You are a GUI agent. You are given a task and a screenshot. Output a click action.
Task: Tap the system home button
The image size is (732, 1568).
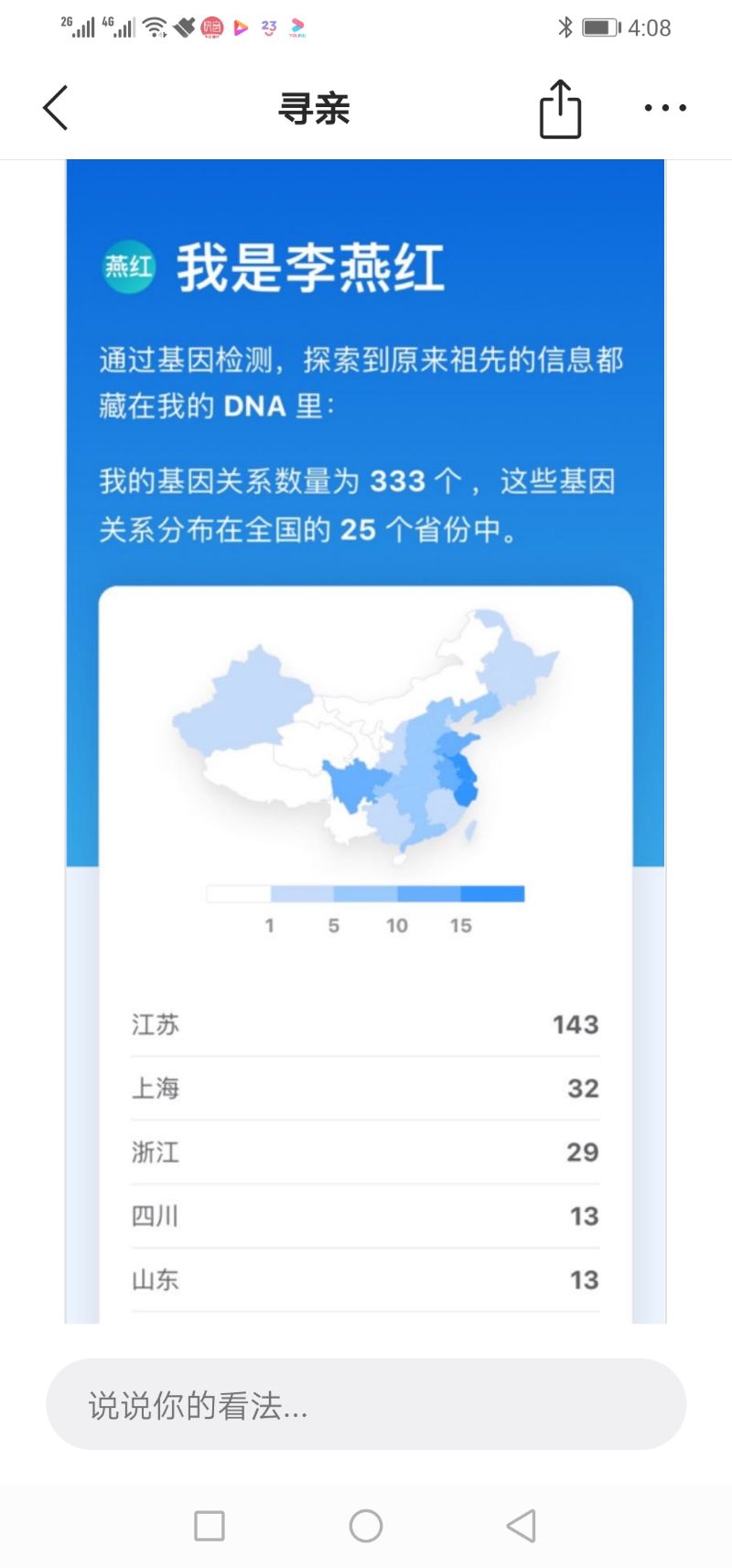366,1526
